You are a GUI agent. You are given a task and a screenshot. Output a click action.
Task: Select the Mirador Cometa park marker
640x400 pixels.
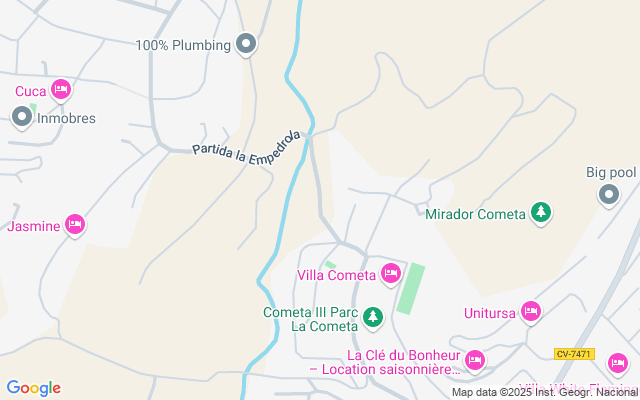pos(541,212)
